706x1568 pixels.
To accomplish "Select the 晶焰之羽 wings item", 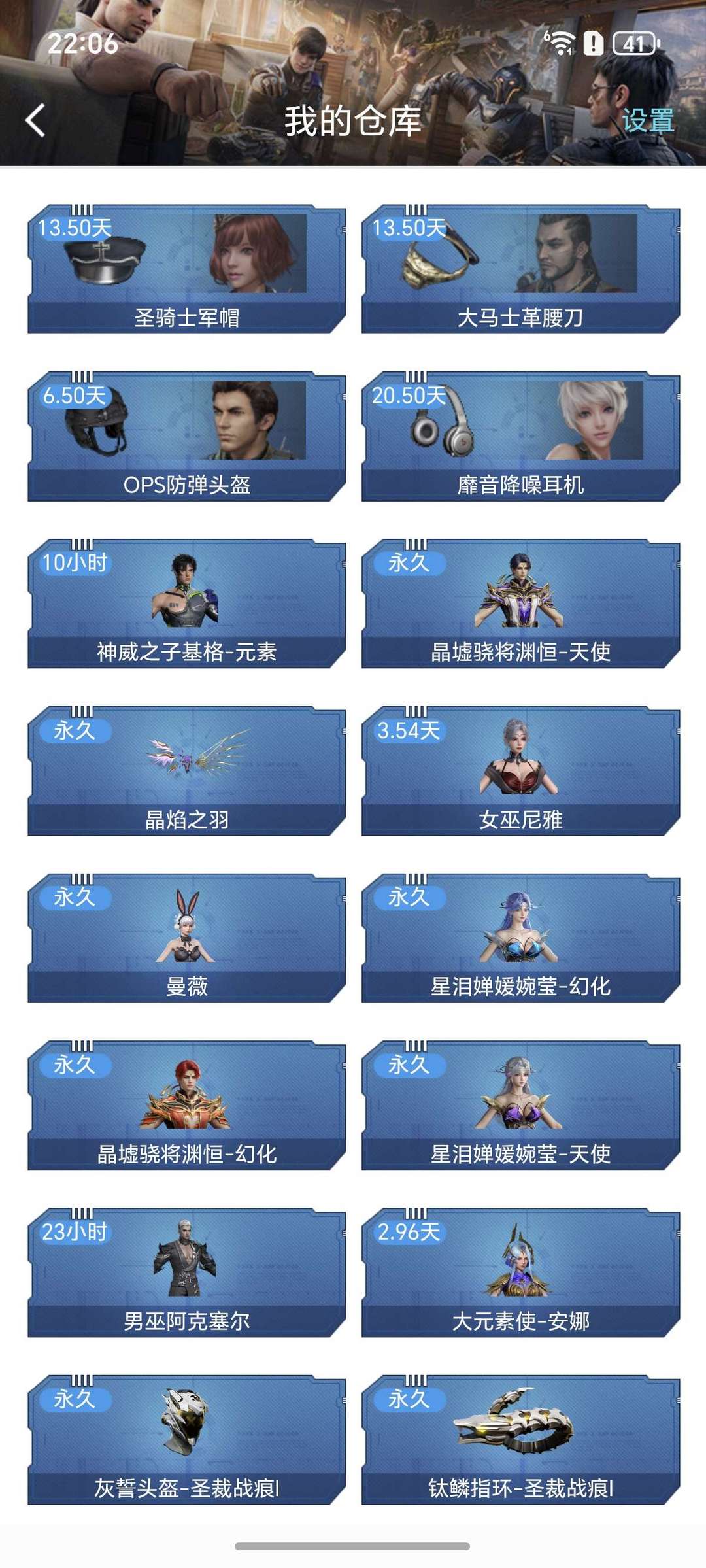I will click(x=186, y=771).
